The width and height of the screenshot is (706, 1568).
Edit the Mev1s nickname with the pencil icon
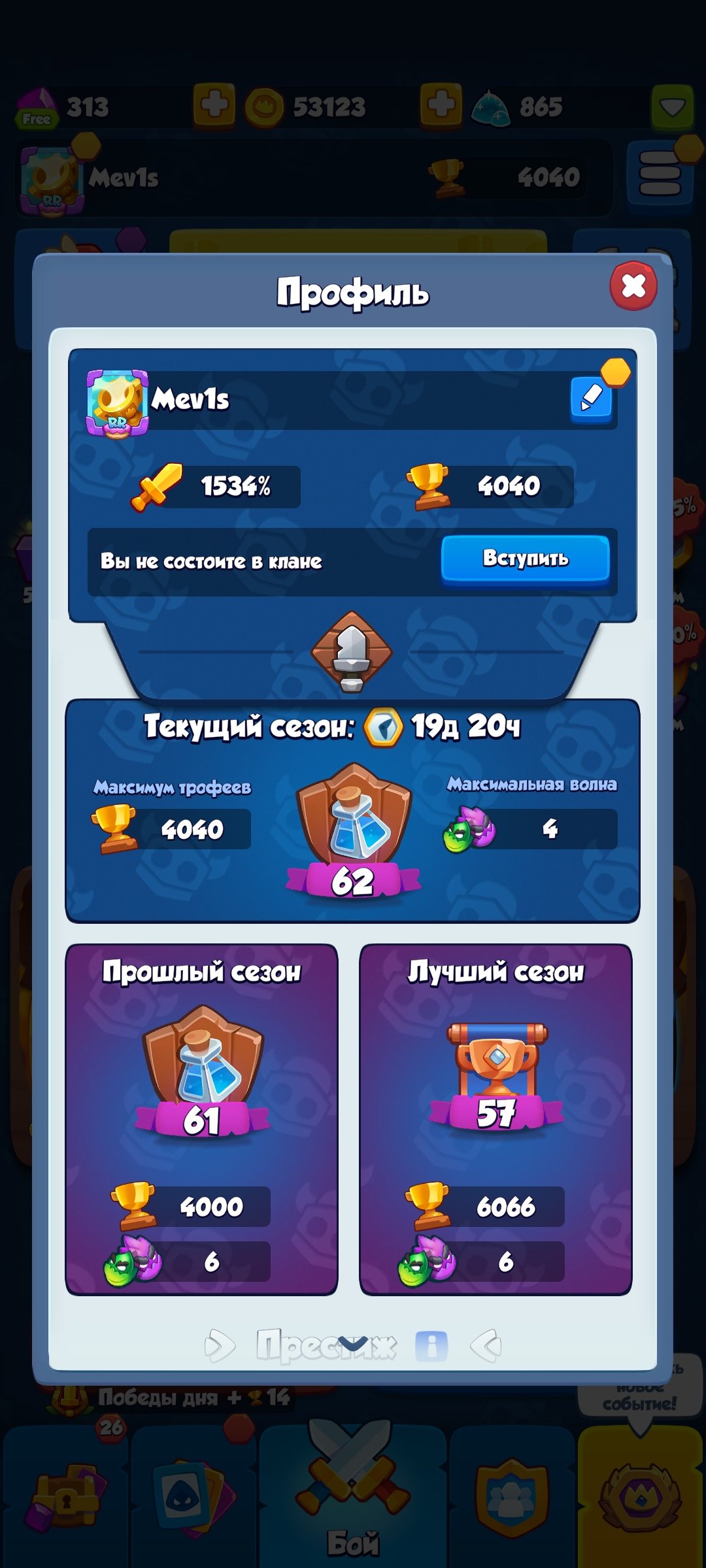[591, 399]
